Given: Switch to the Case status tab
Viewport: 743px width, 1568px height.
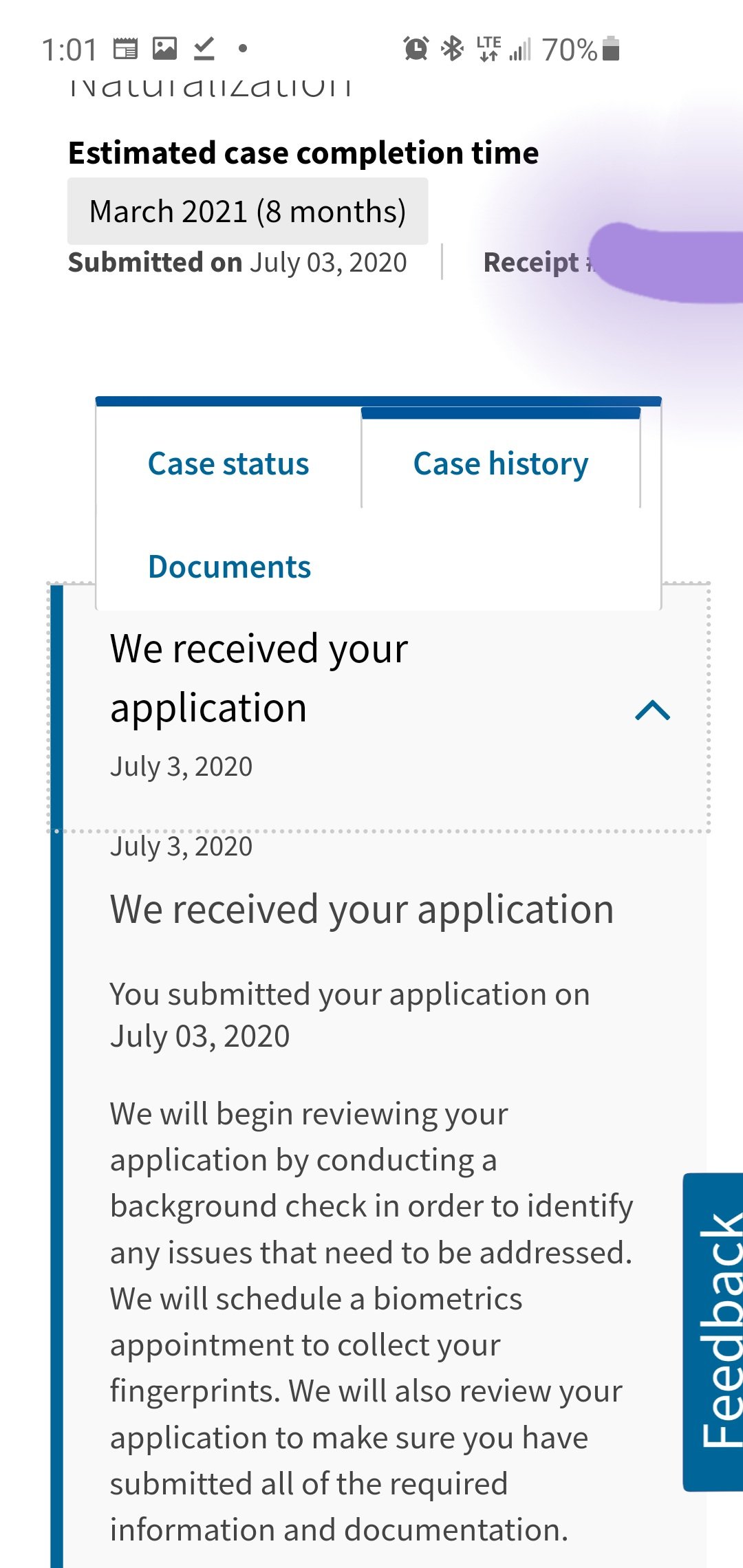Looking at the screenshot, I should coord(228,464).
